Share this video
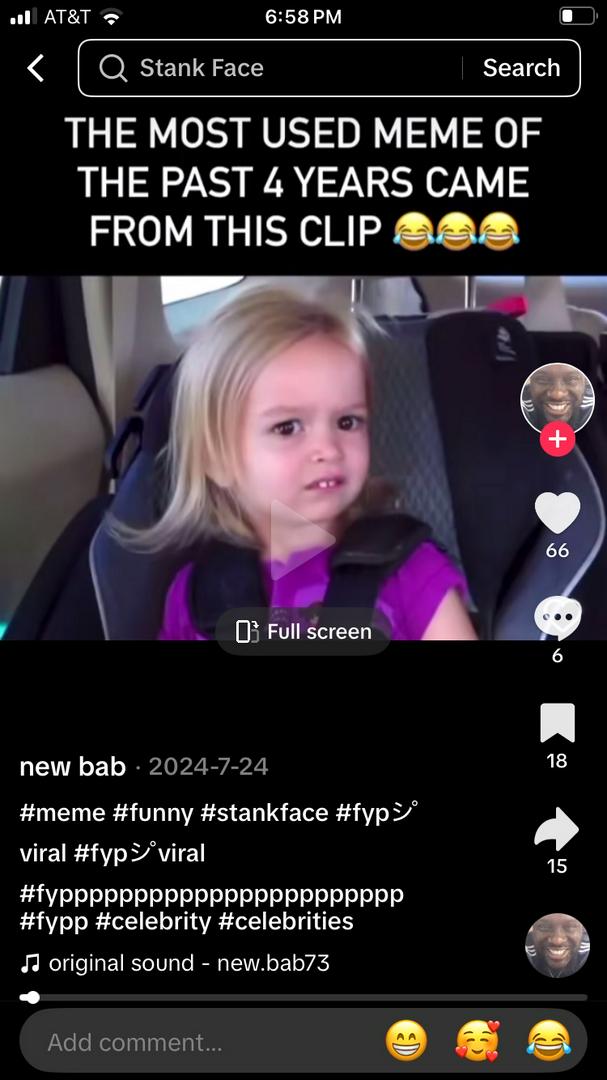The height and width of the screenshot is (1080, 607). [x=557, y=830]
